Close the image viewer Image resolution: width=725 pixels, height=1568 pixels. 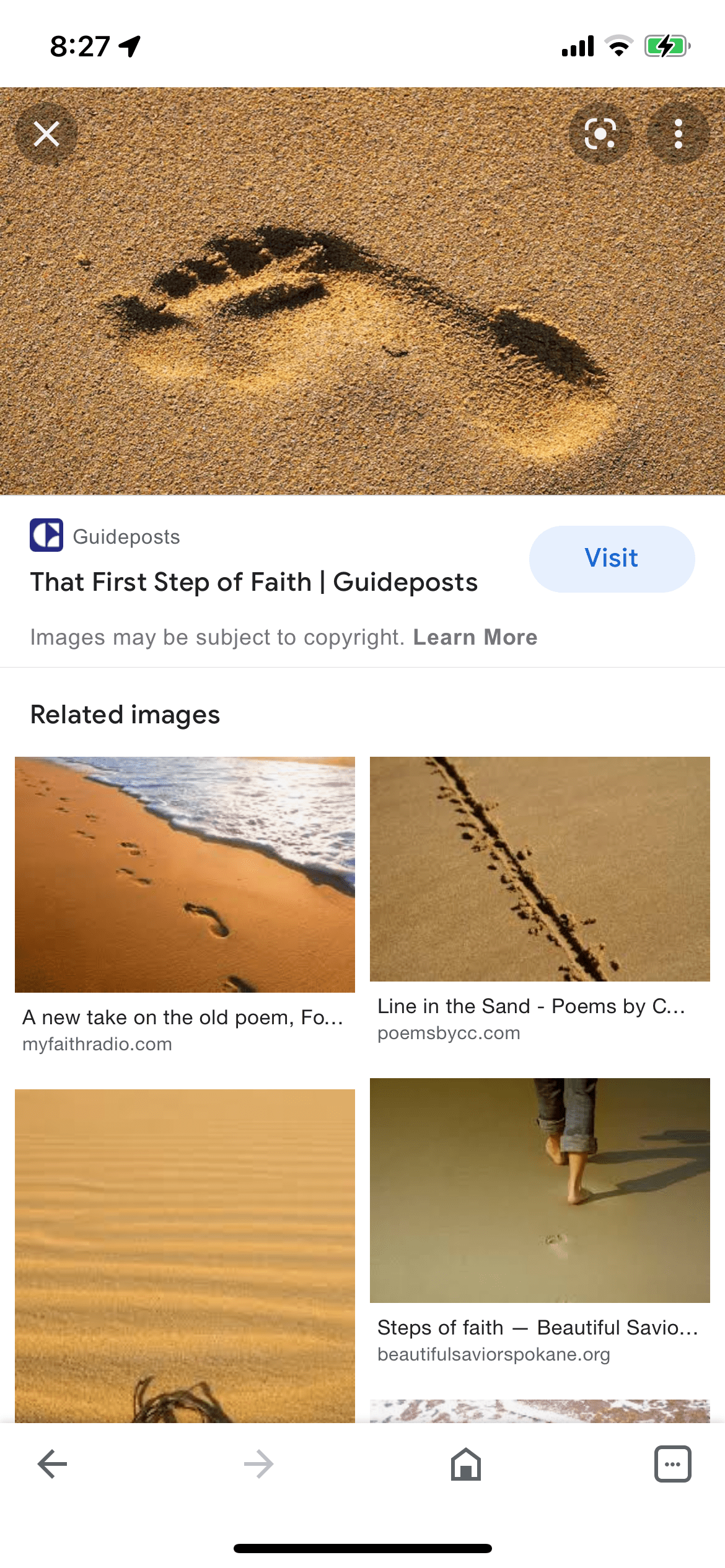click(46, 134)
